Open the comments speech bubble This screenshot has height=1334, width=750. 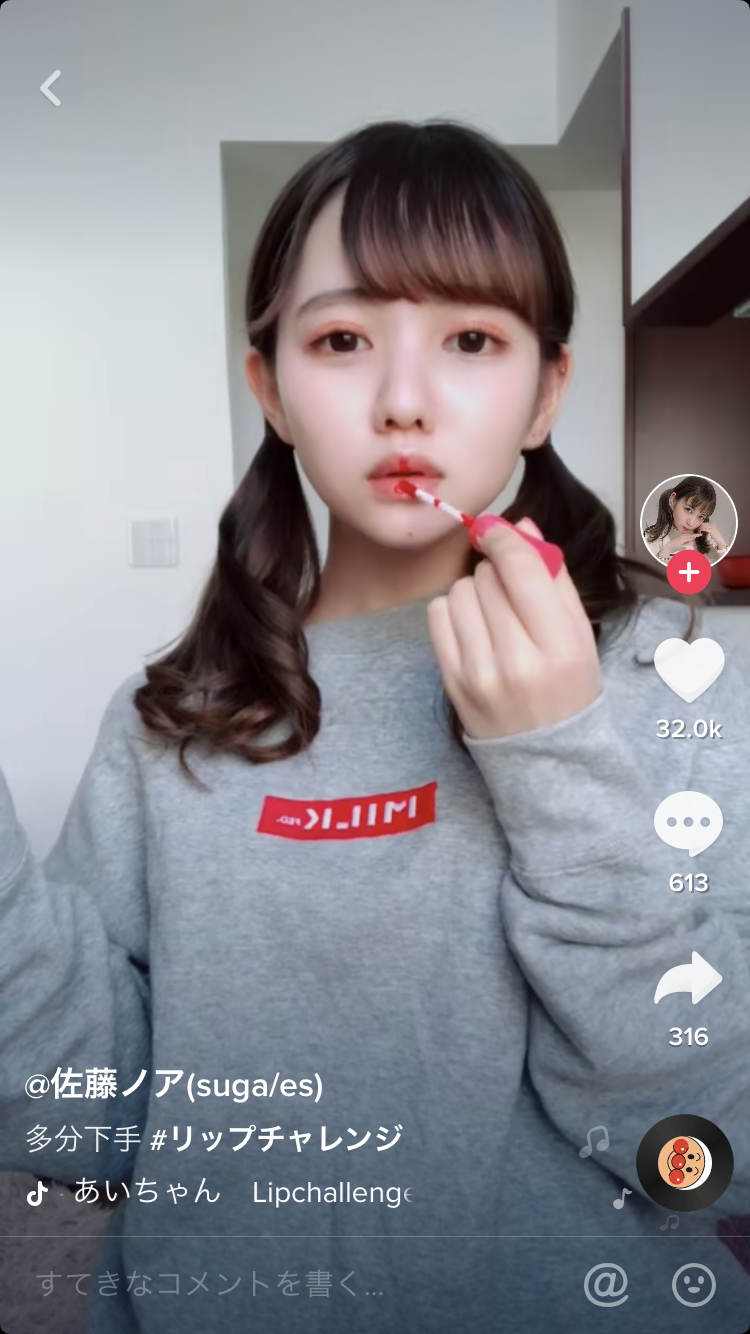(688, 823)
